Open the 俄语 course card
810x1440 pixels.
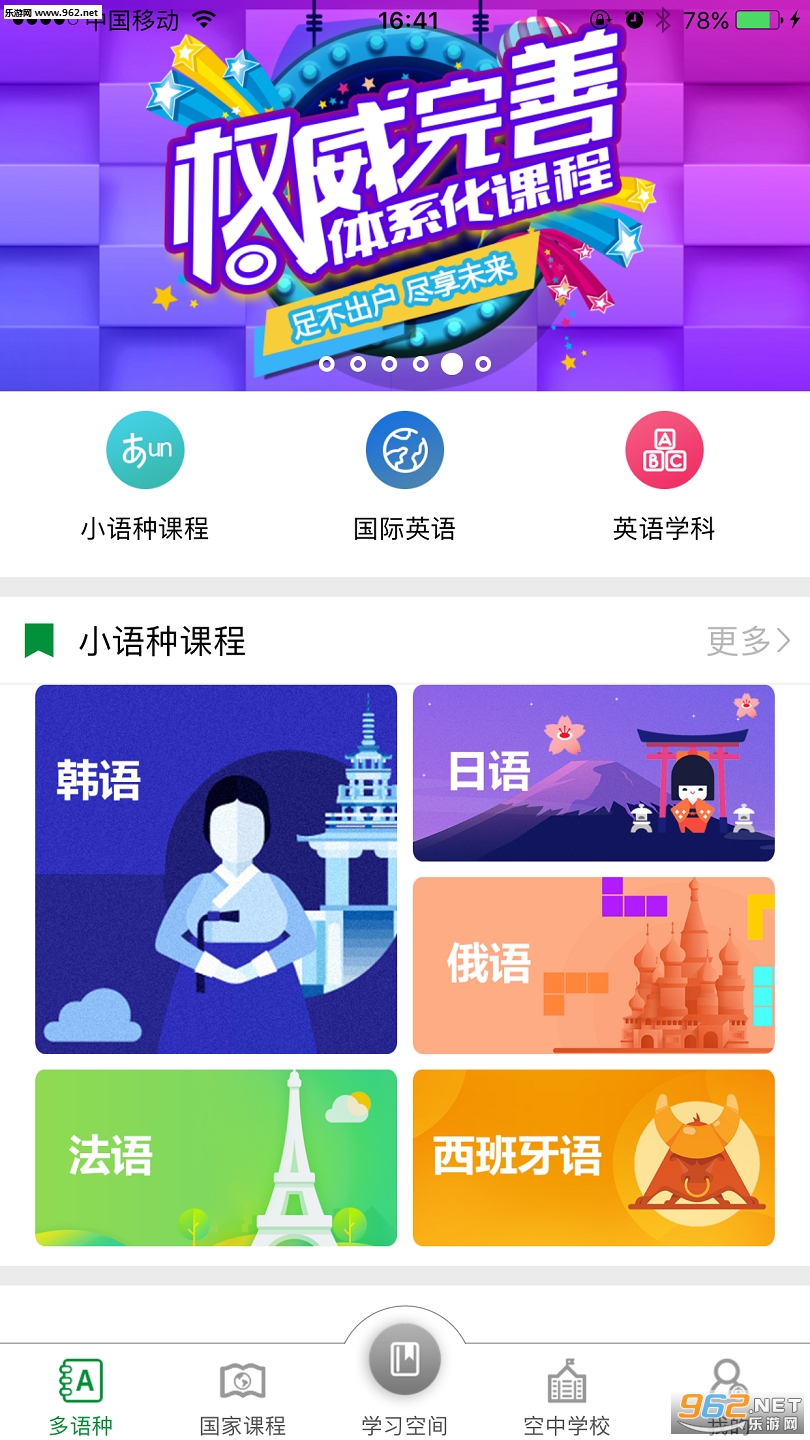pyautogui.click(x=593, y=965)
